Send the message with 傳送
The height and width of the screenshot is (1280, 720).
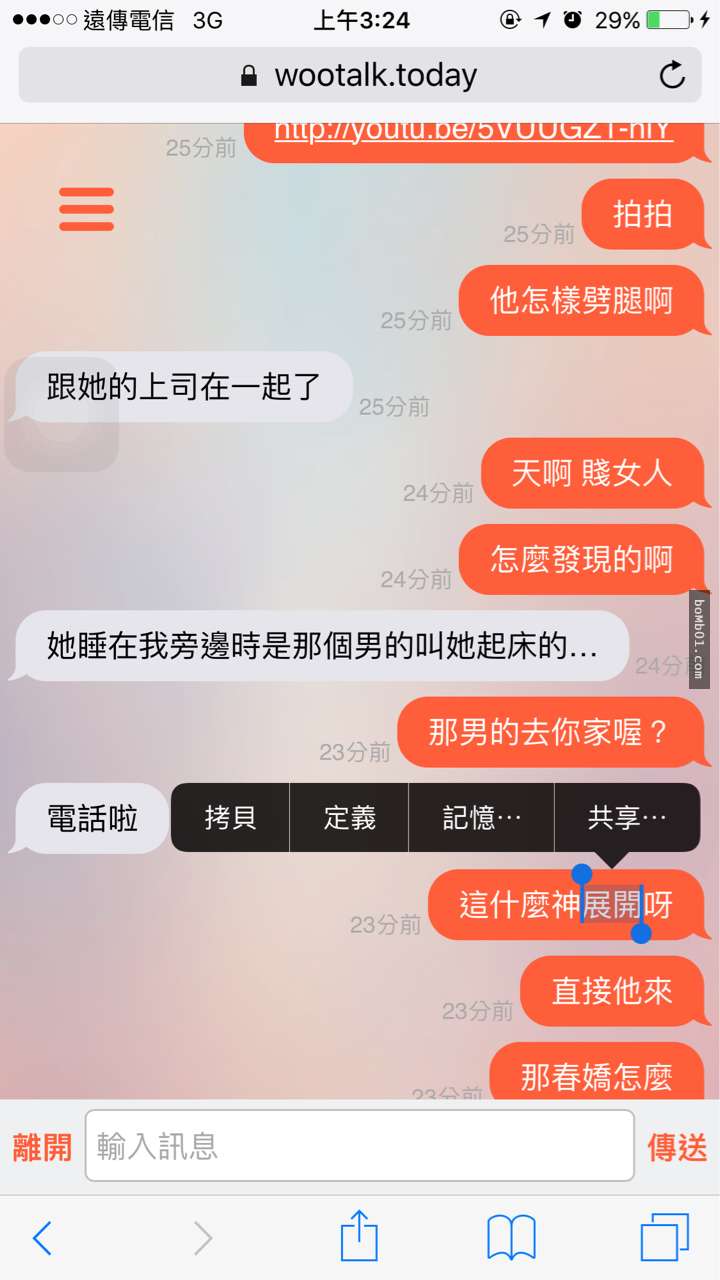(x=677, y=1147)
